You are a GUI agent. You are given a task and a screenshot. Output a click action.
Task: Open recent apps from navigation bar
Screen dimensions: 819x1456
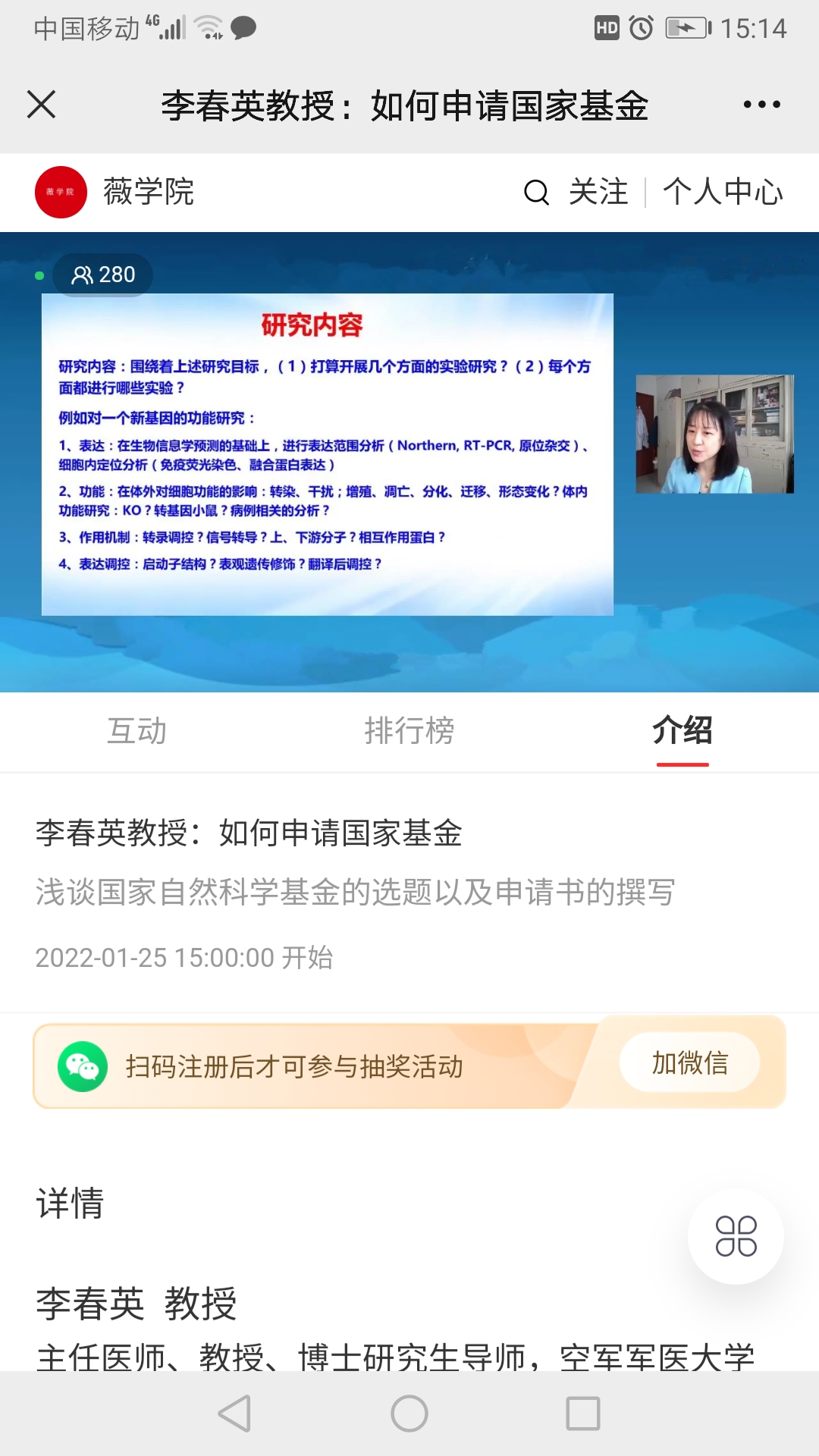(x=583, y=1414)
